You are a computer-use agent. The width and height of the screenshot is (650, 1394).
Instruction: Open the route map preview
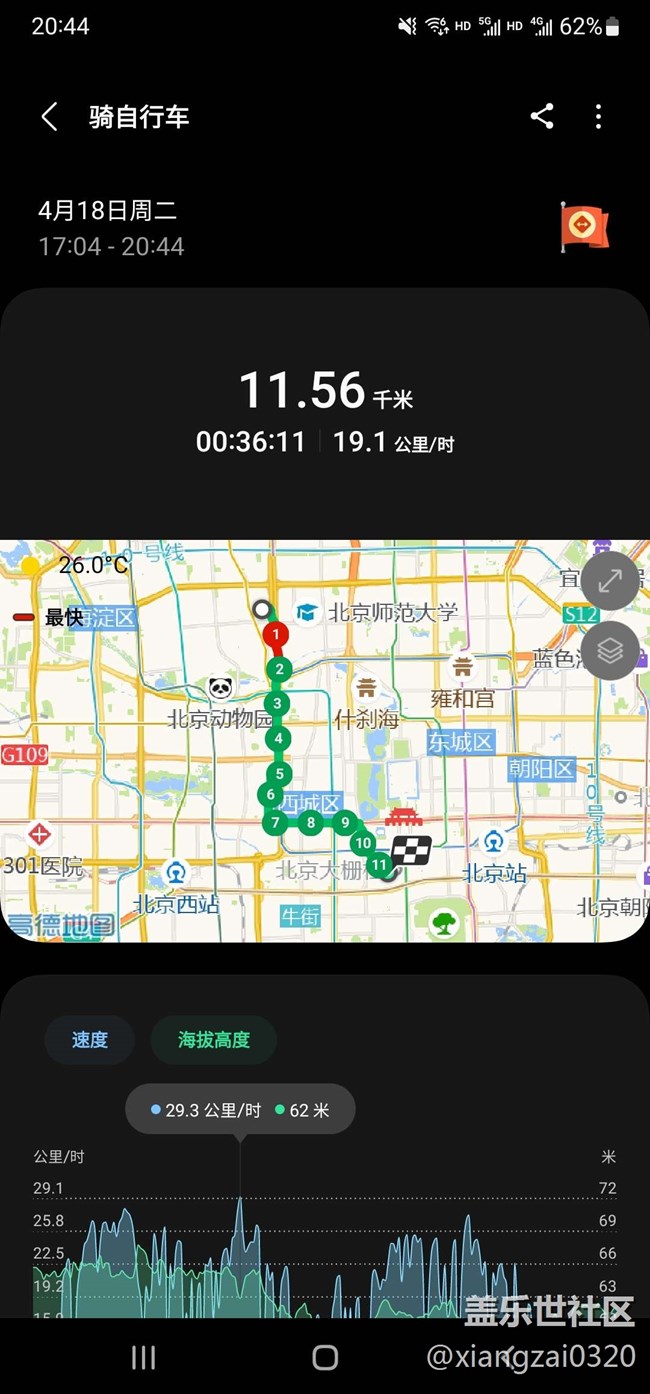click(x=325, y=741)
